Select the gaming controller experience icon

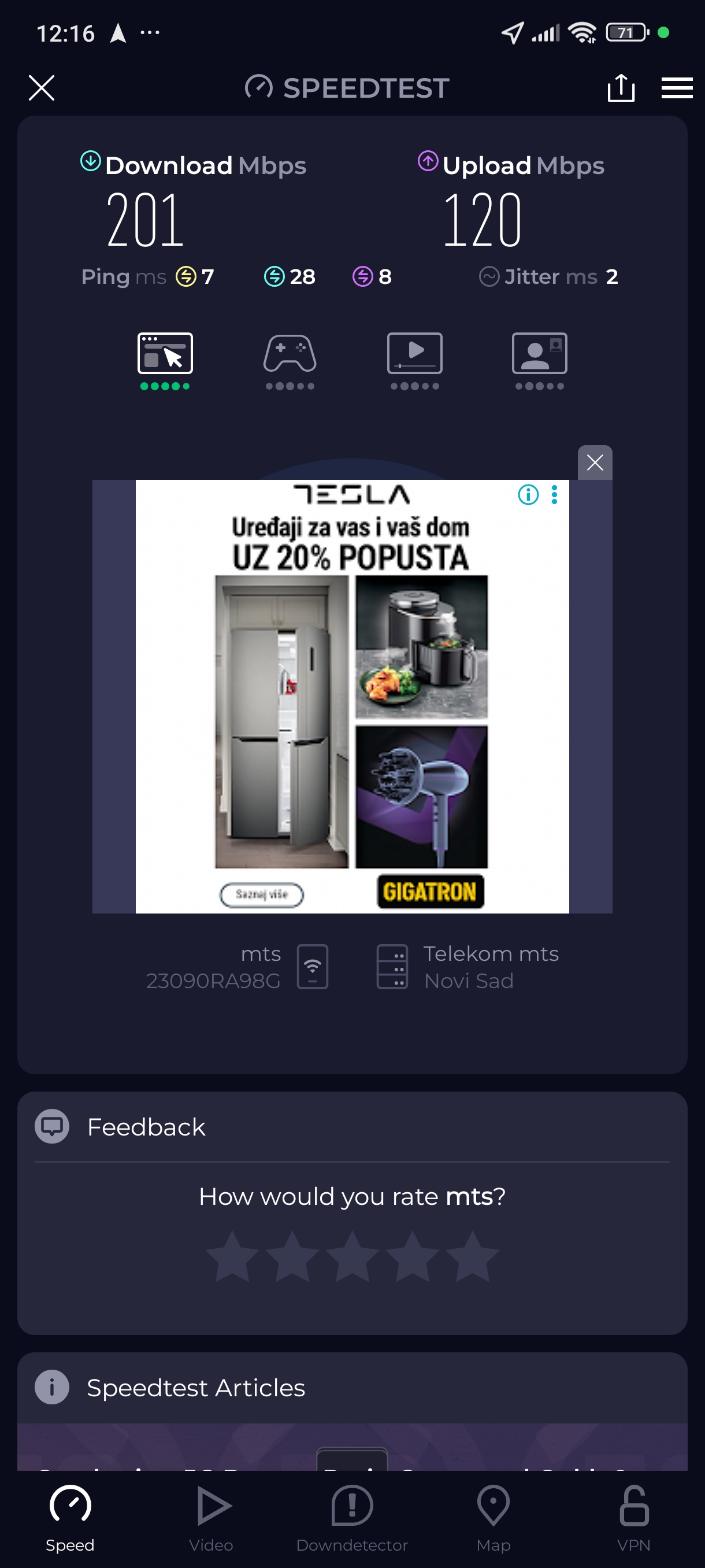point(290,354)
